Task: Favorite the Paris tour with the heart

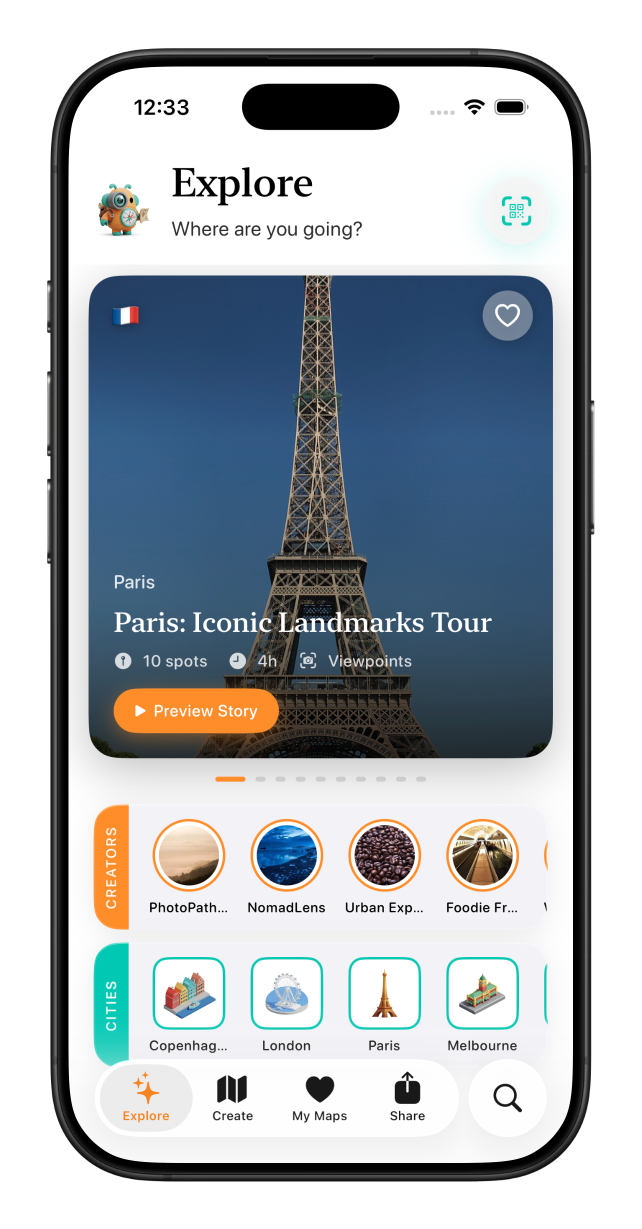Action: tap(507, 316)
